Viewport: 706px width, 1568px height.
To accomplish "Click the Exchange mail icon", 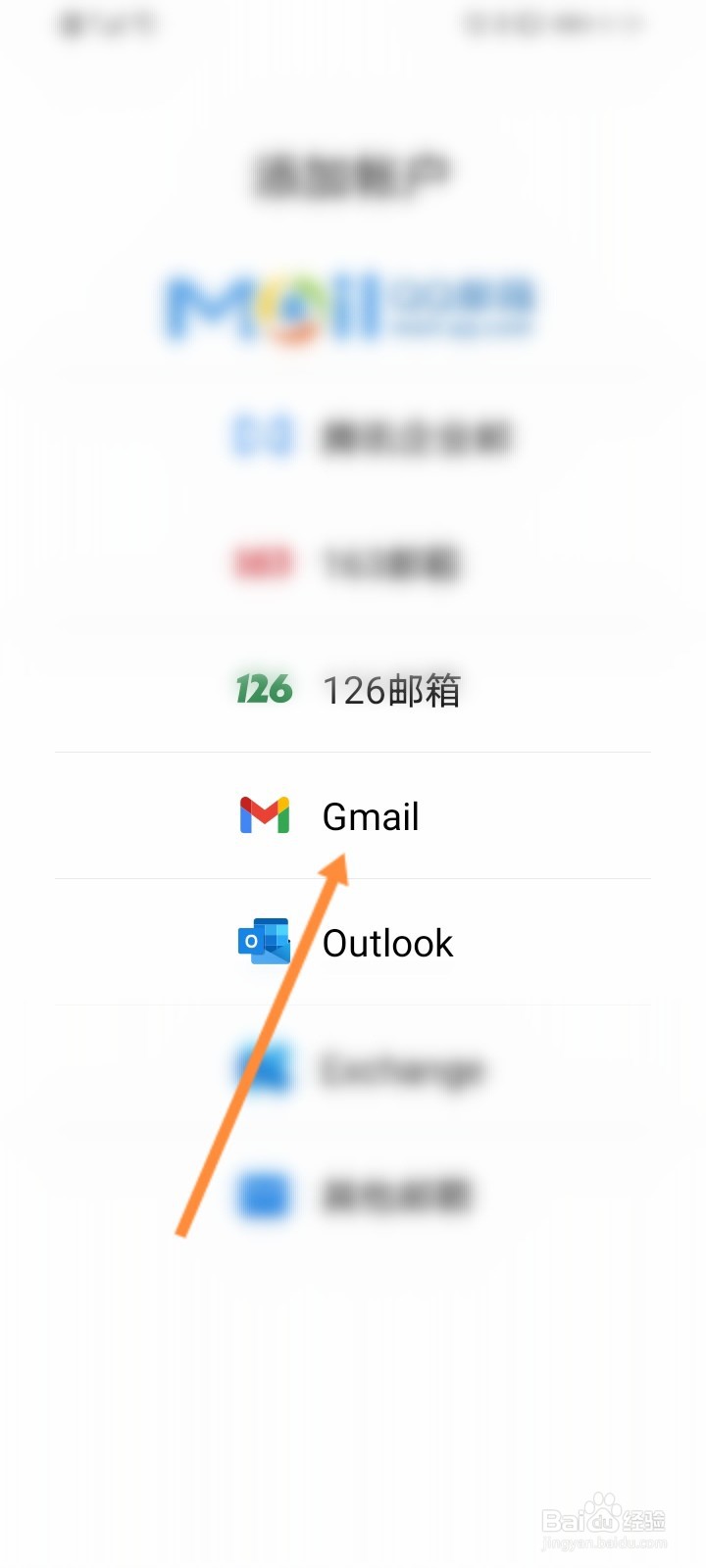I will click(x=263, y=1068).
